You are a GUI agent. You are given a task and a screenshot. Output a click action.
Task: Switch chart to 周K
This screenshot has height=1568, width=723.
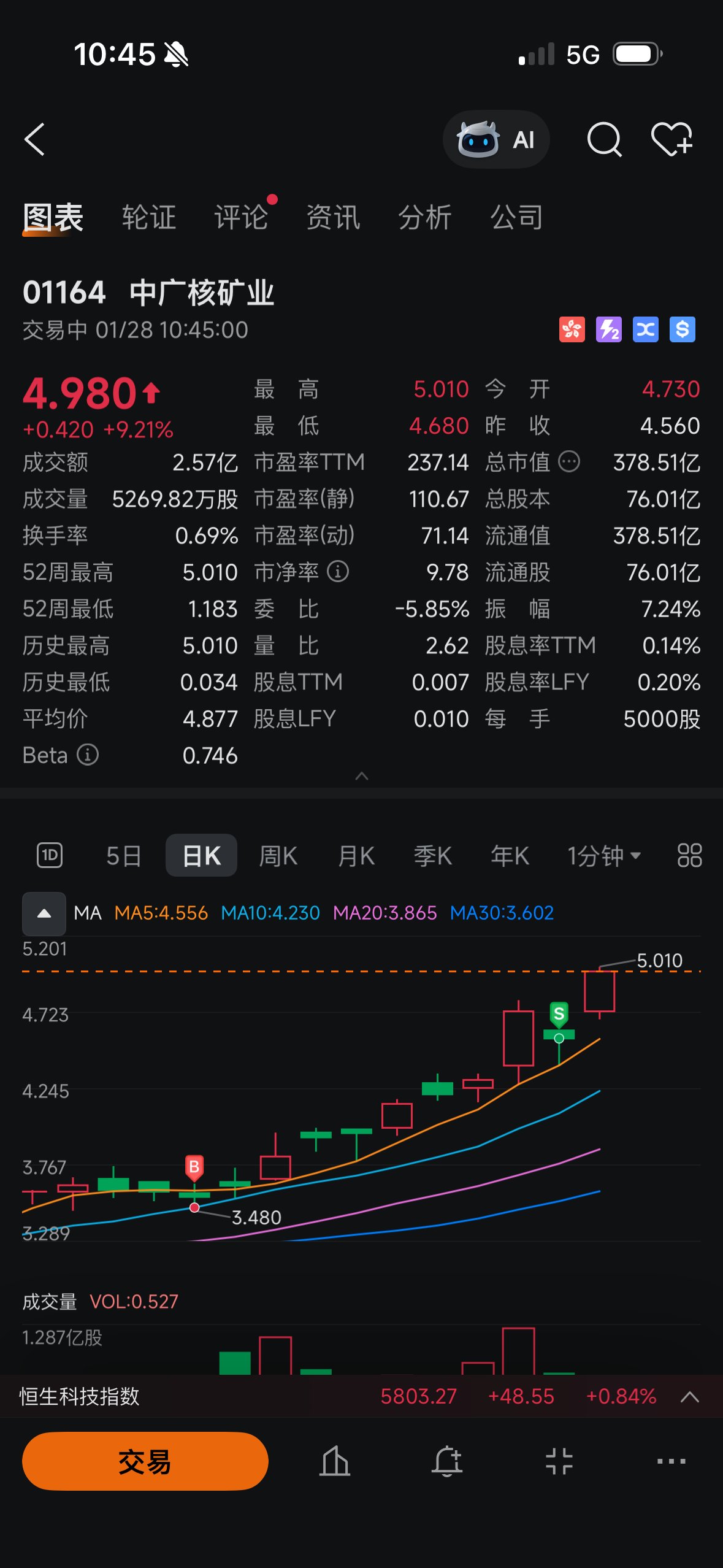pyautogui.click(x=278, y=856)
